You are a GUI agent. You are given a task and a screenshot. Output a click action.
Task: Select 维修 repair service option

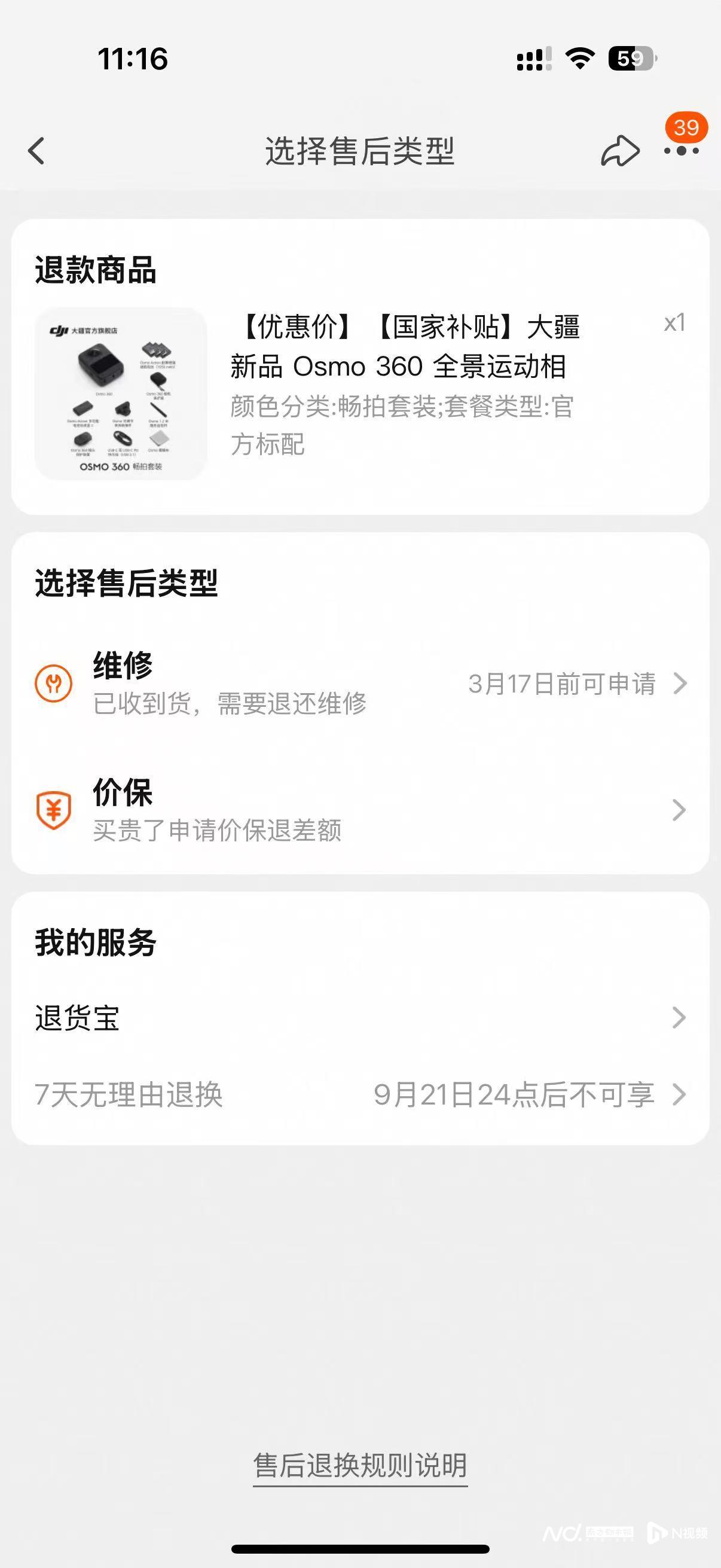tap(360, 684)
